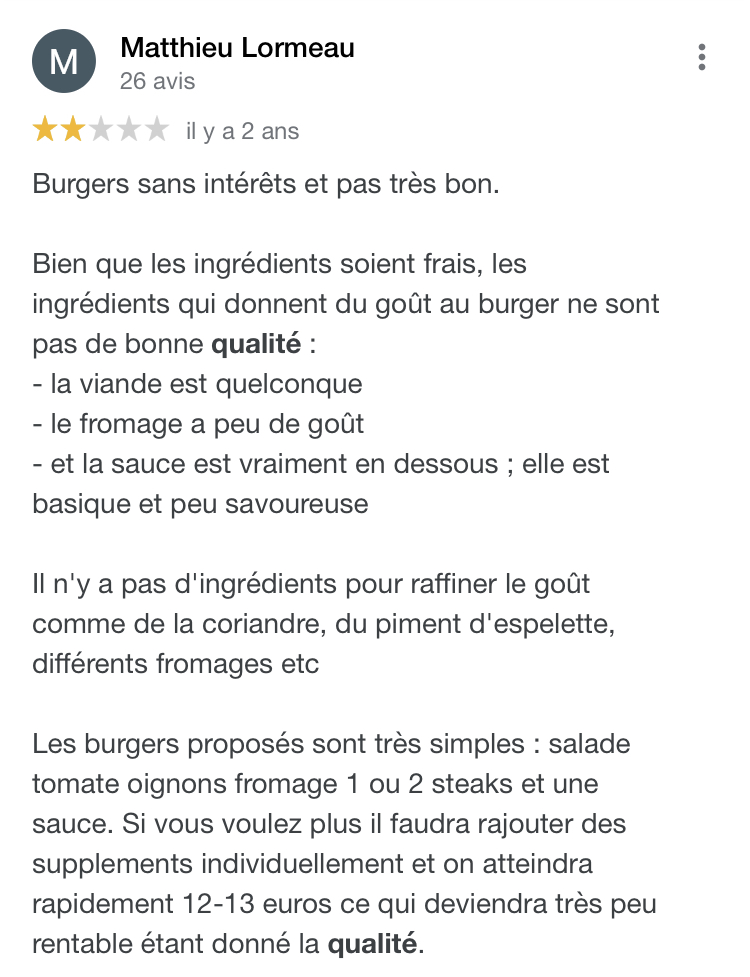Open the review's three-dot overflow menu

(702, 57)
